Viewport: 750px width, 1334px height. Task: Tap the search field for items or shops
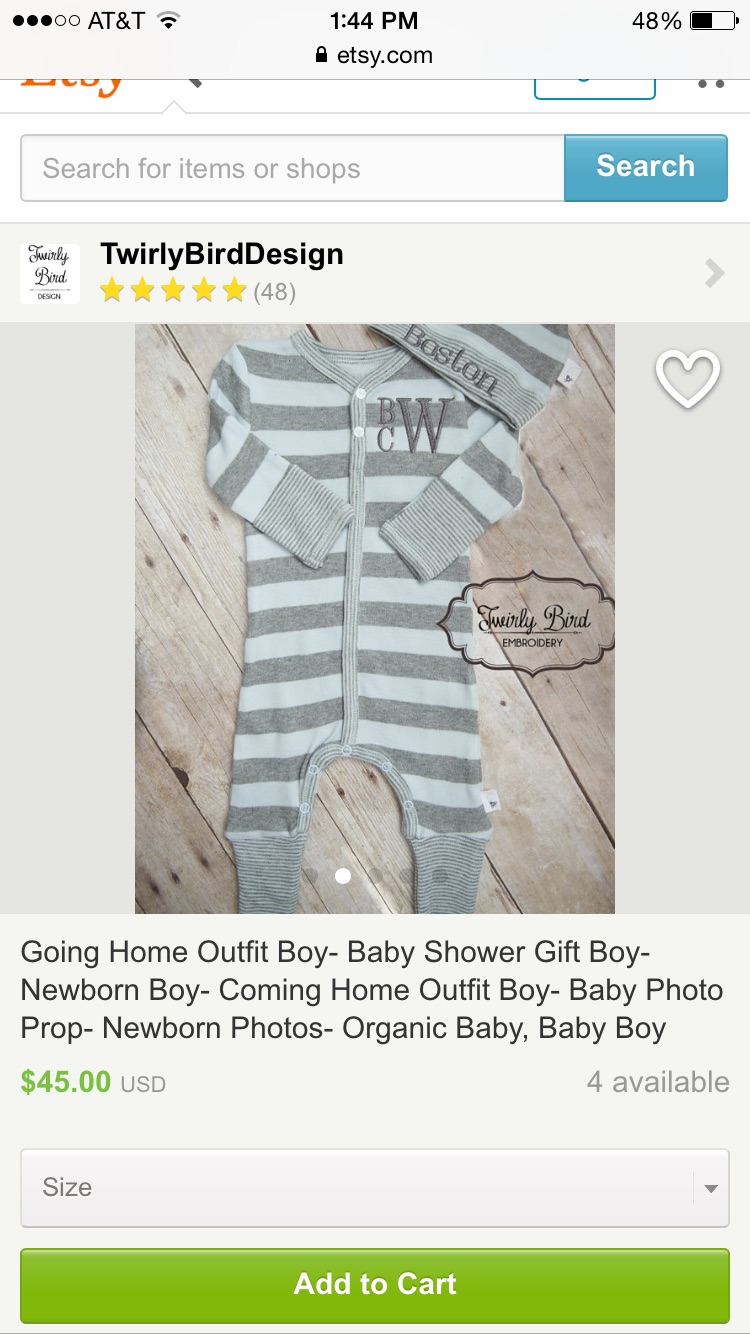[x=292, y=168]
